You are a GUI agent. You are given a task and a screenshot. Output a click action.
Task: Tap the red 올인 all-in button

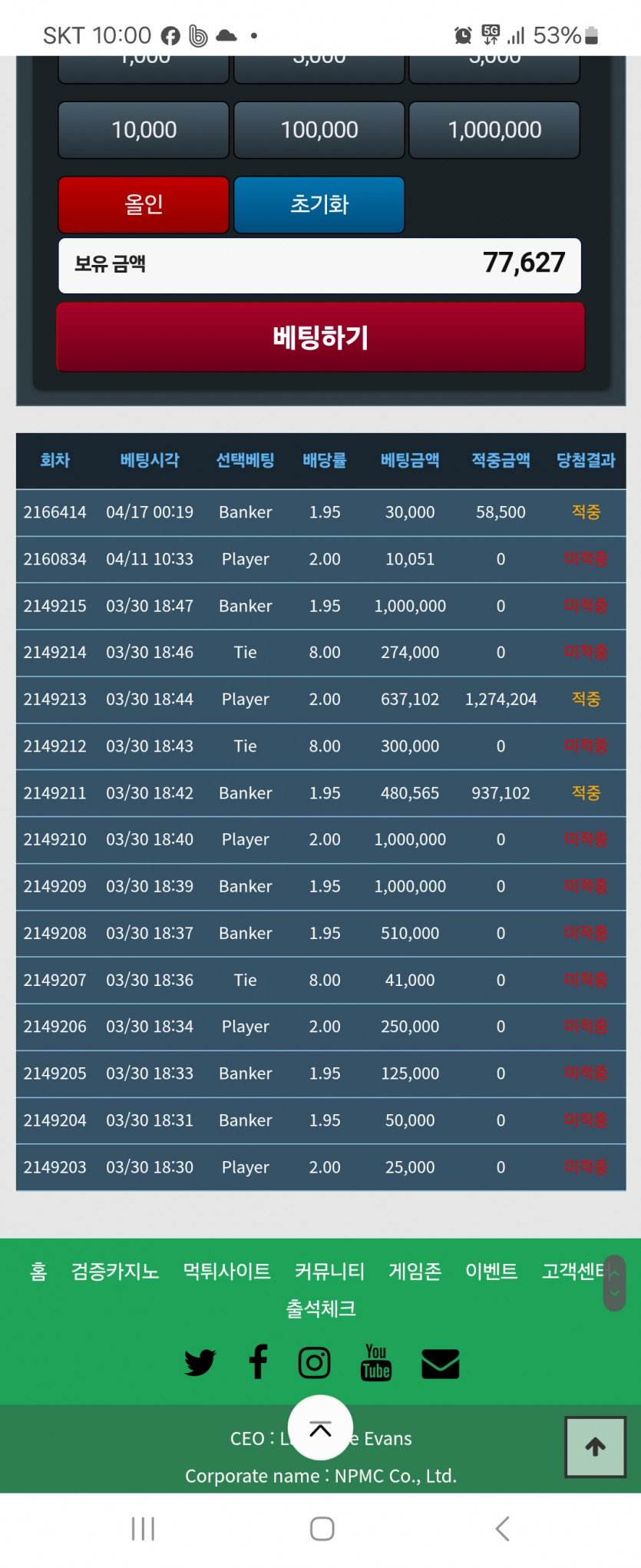144,204
